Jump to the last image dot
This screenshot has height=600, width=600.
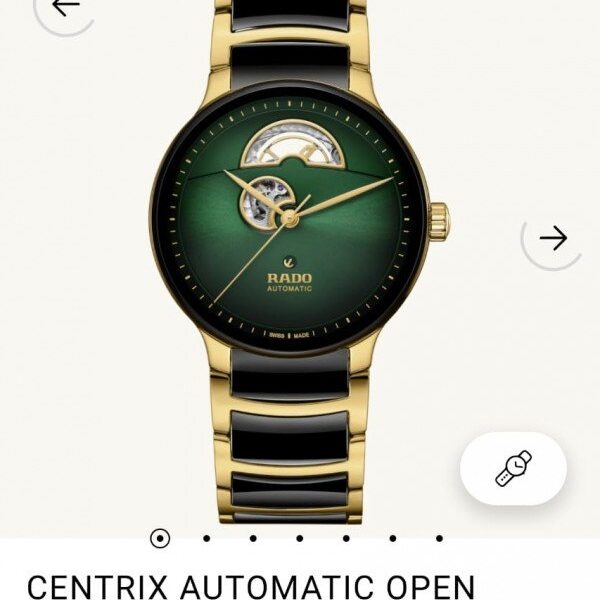[438, 538]
